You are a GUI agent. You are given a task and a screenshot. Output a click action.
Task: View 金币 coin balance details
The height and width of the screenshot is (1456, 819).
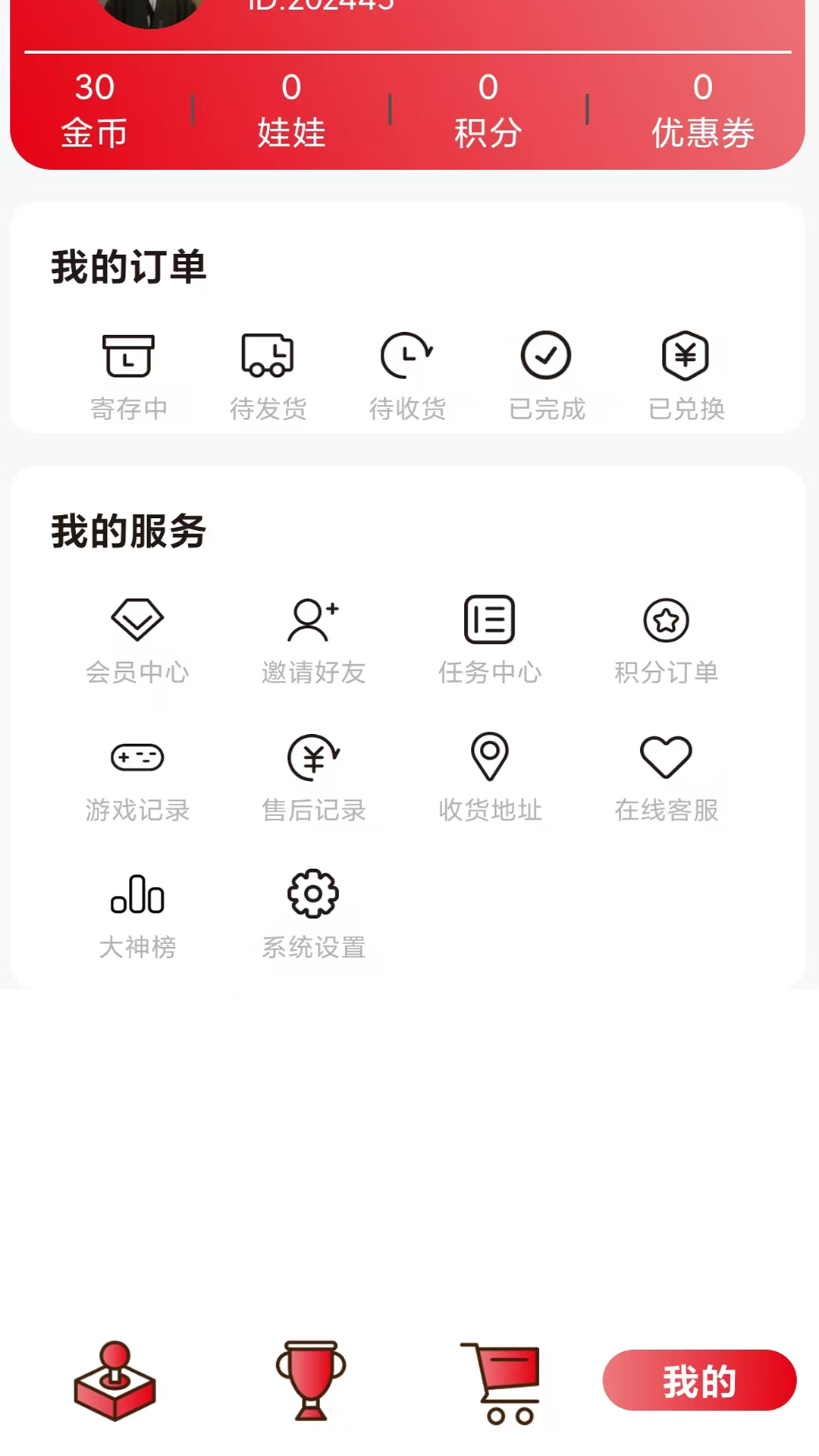94,111
